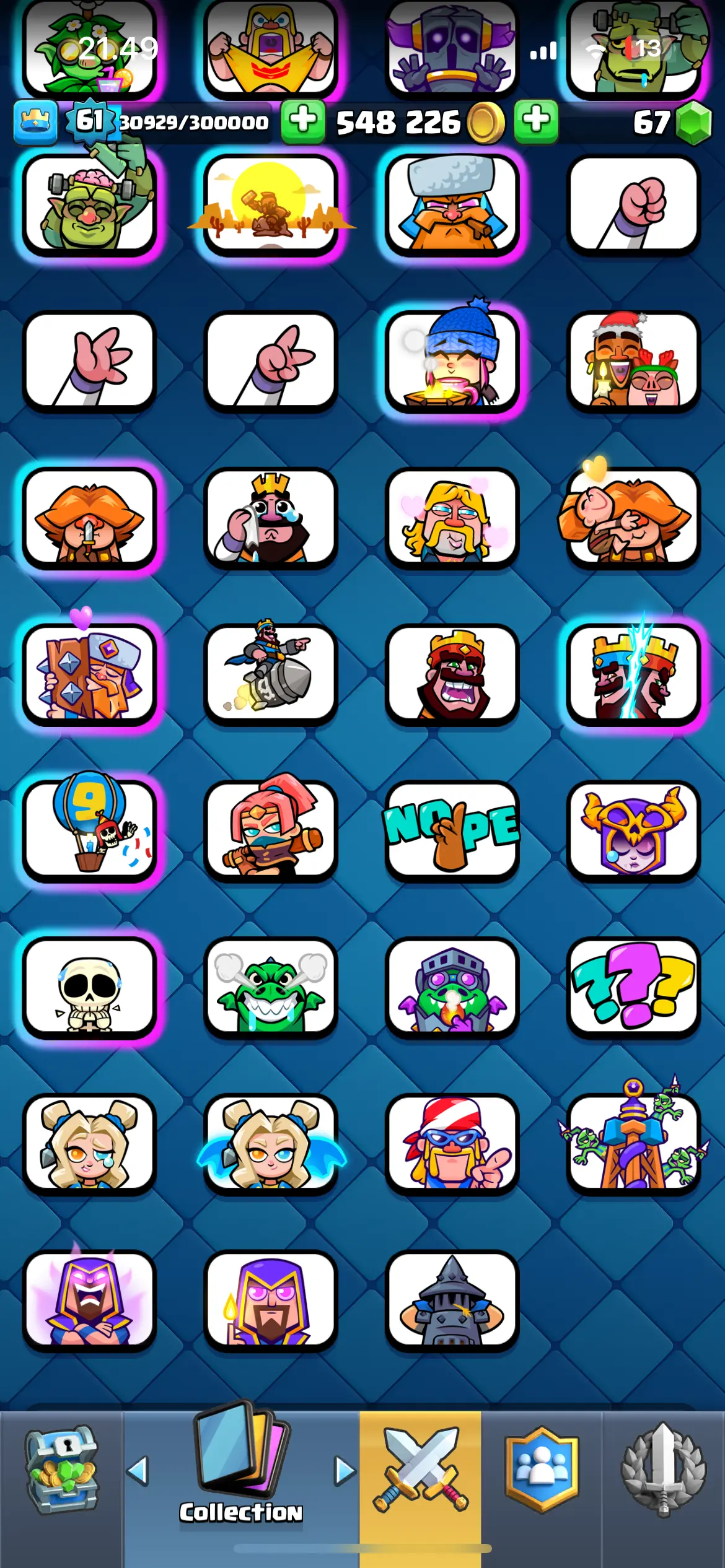Select the fist hand gesture emote
Viewport: 725px width, 1568px height.
click(633, 204)
